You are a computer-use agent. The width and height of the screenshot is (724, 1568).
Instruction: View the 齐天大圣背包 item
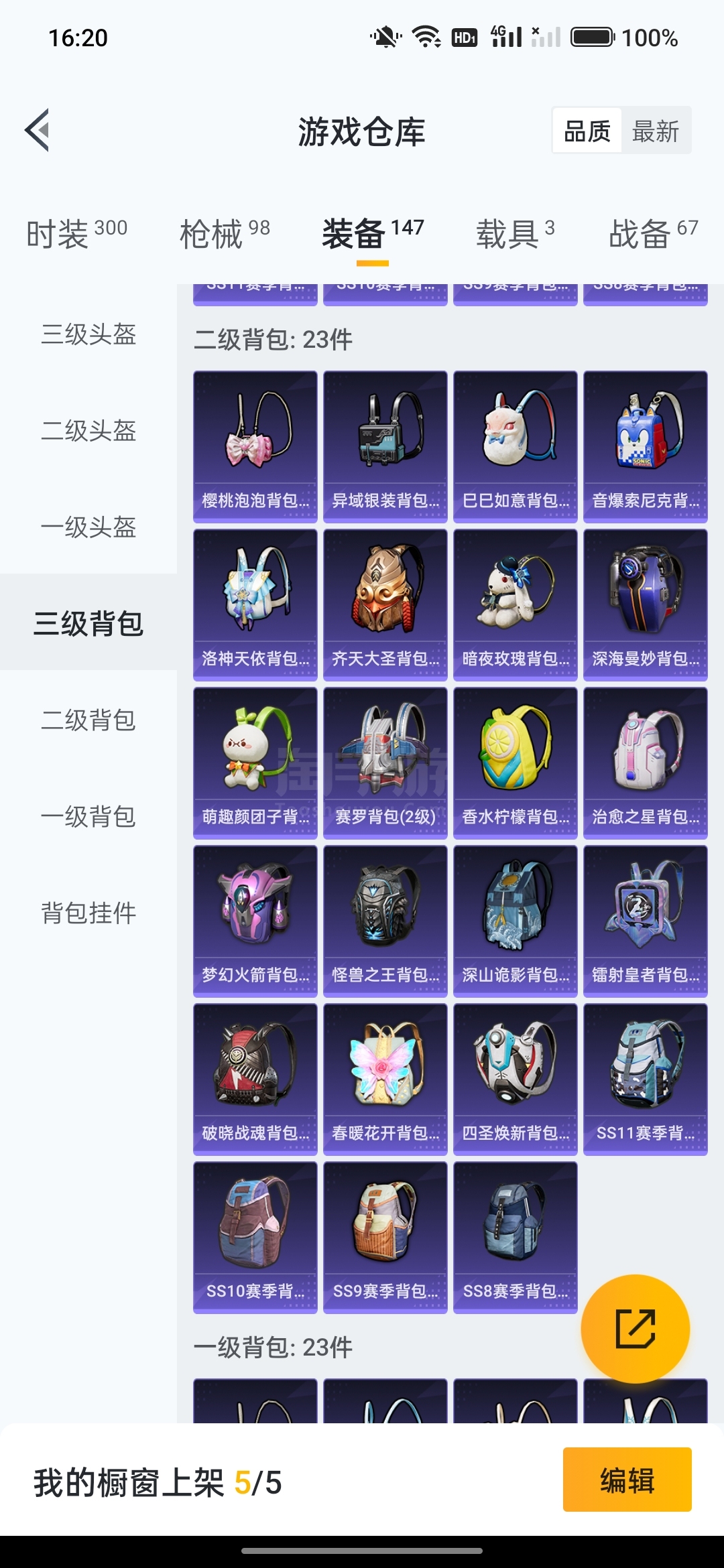point(385,604)
